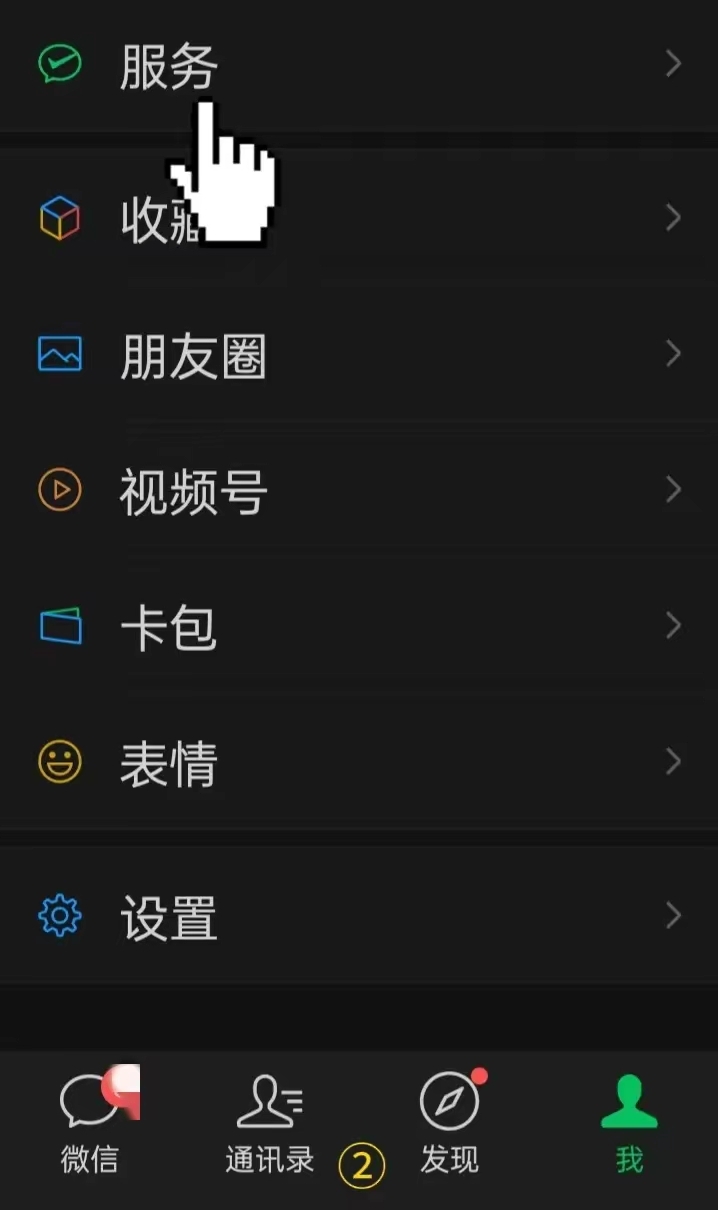Switch to the 发现 discover tab
718x1210 pixels.
coord(449,1122)
